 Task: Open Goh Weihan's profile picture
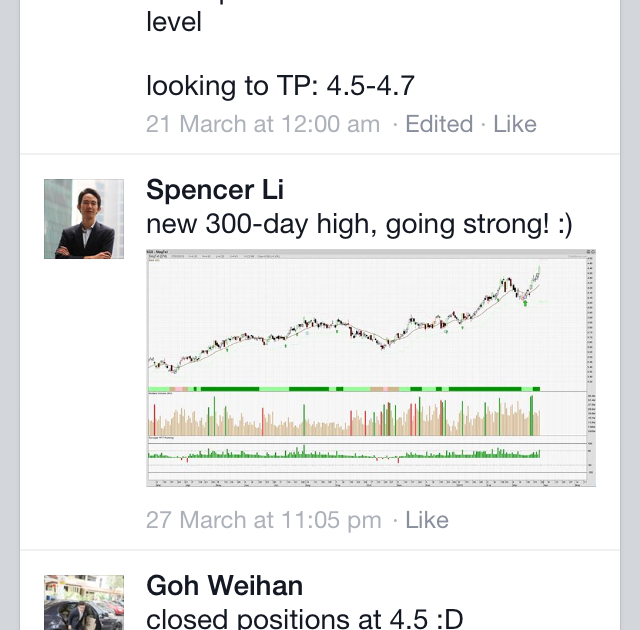84,603
